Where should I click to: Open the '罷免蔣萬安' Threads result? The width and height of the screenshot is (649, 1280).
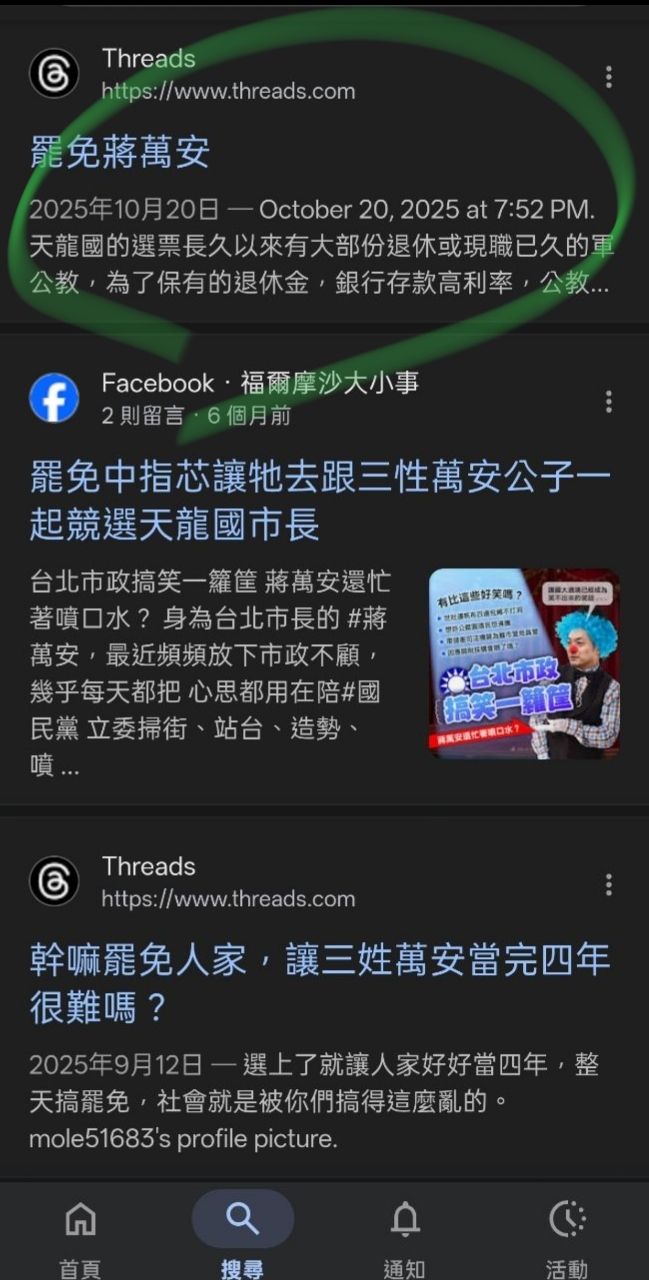[120, 153]
